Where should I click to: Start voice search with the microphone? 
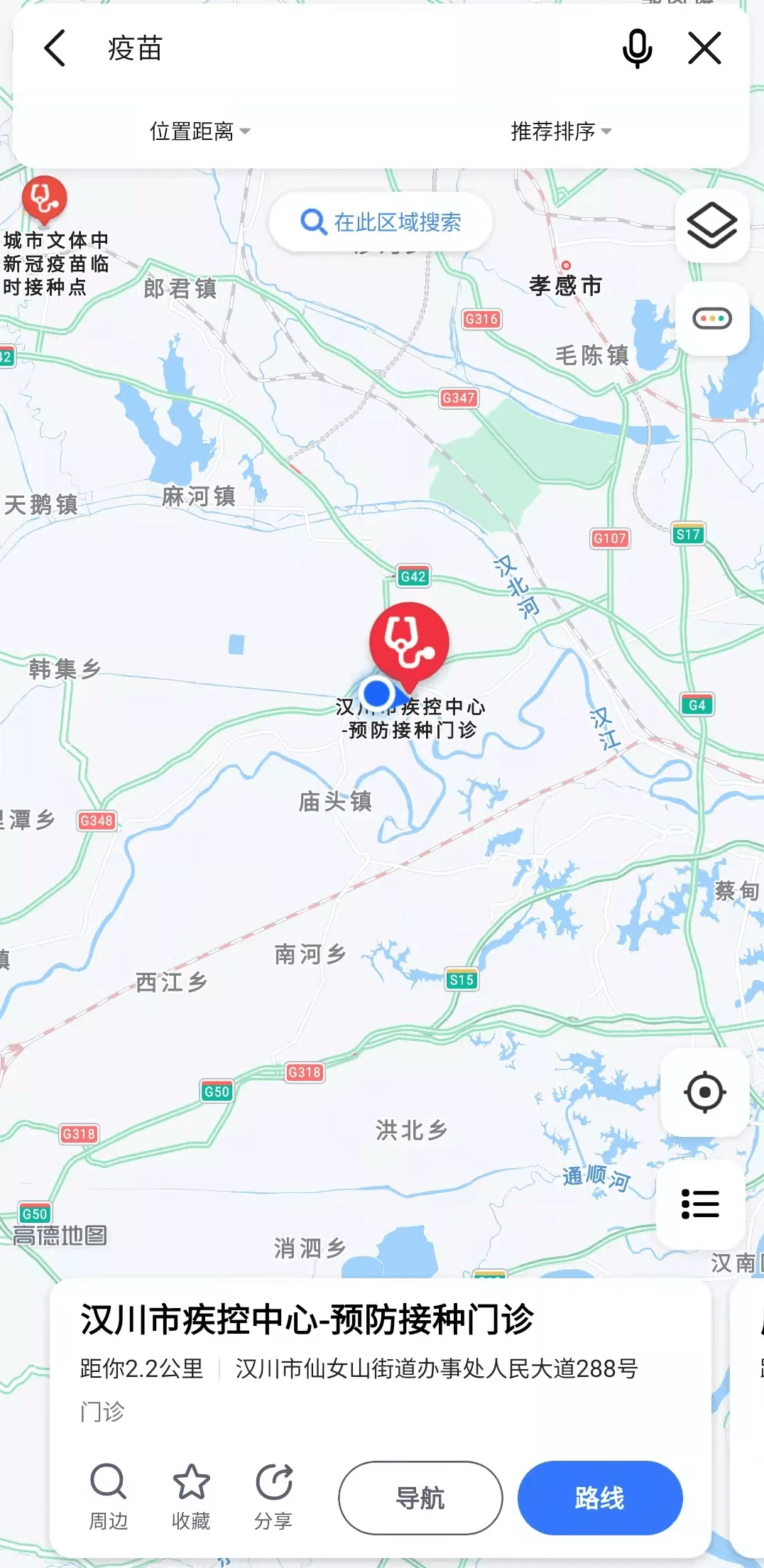pos(637,48)
